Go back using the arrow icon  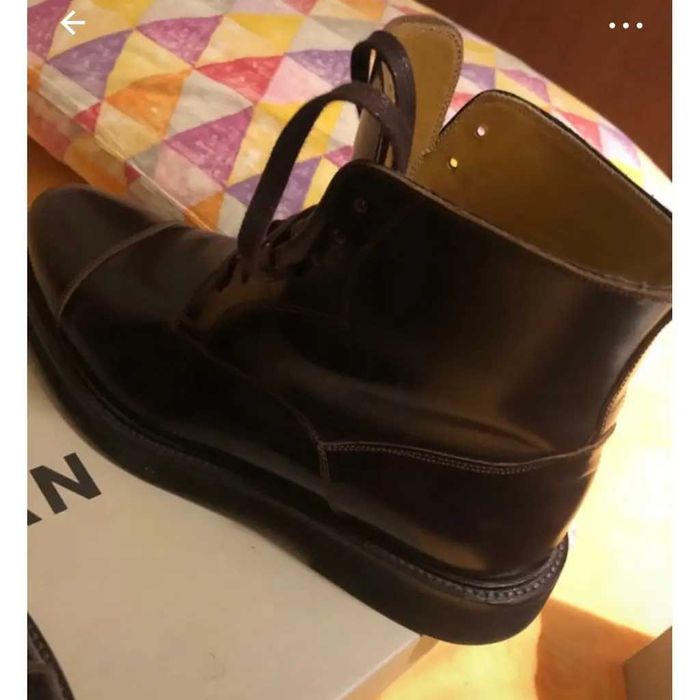[x=72, y=23]
